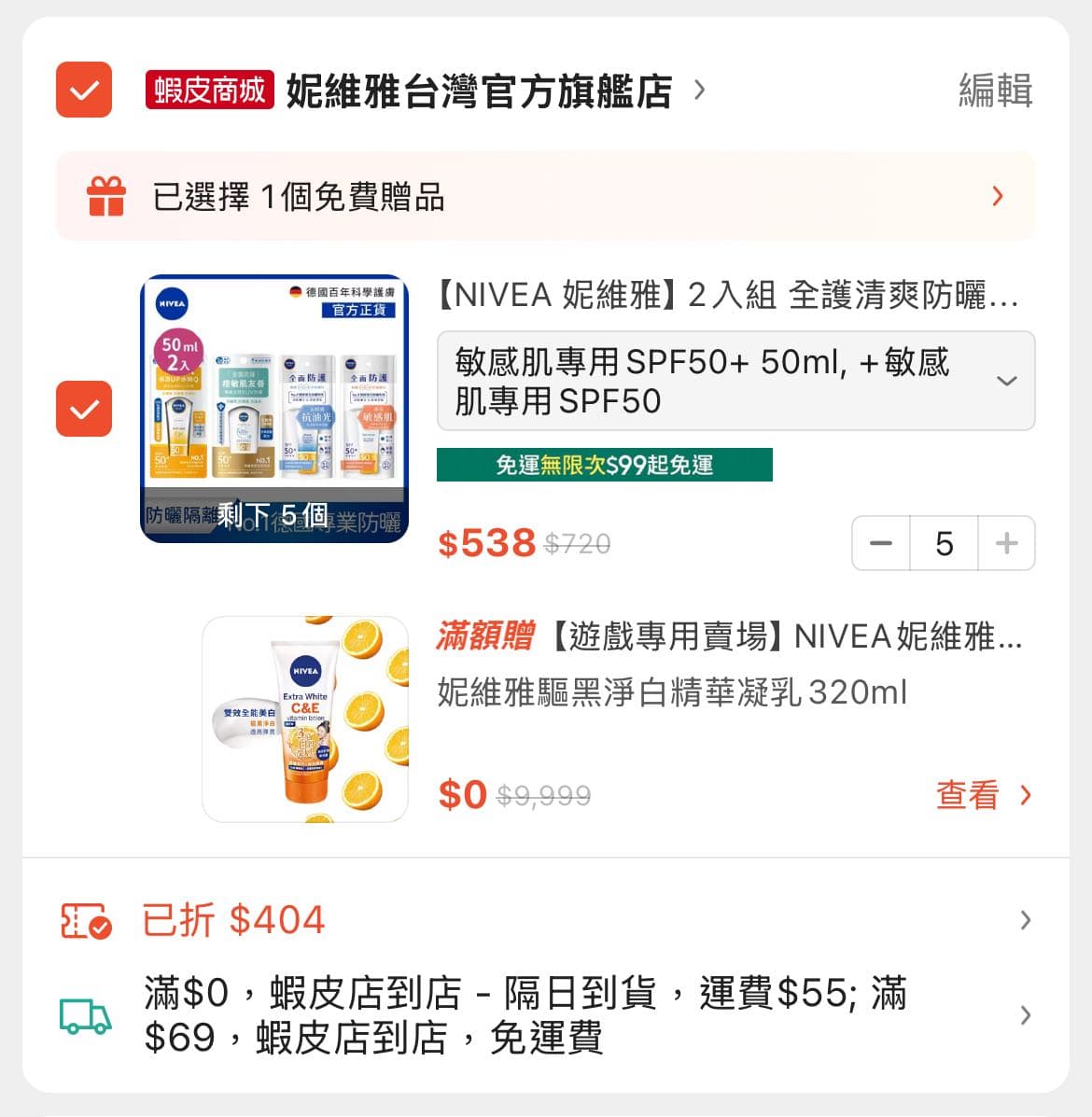Open the 妮維雅台灣官方旗艦店 shop page
The width and height of the screenshot is (1092, 1117).
(478, 91)
